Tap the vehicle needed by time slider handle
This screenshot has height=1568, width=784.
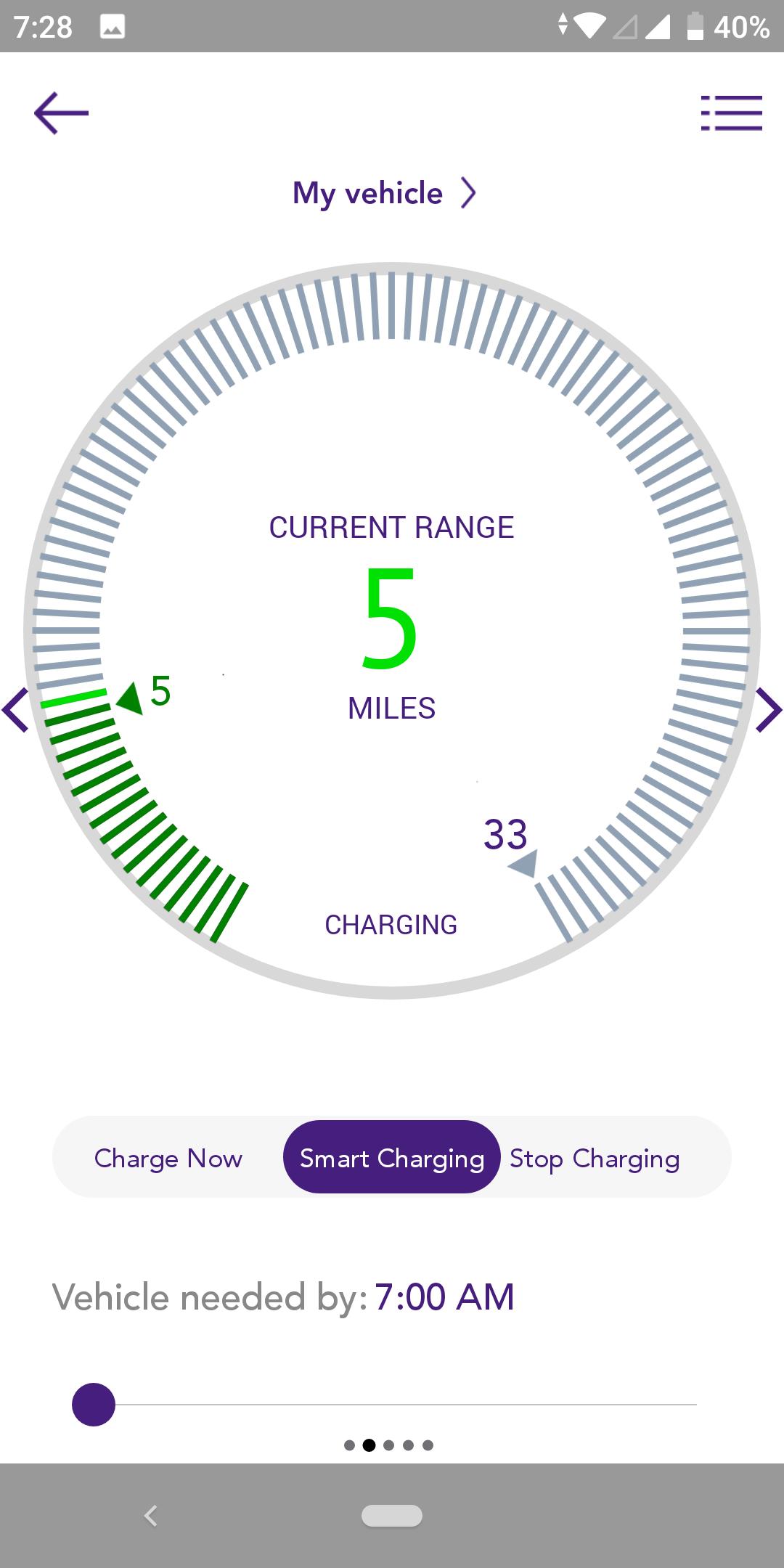pyautogui.click(x=94, y=1405)
